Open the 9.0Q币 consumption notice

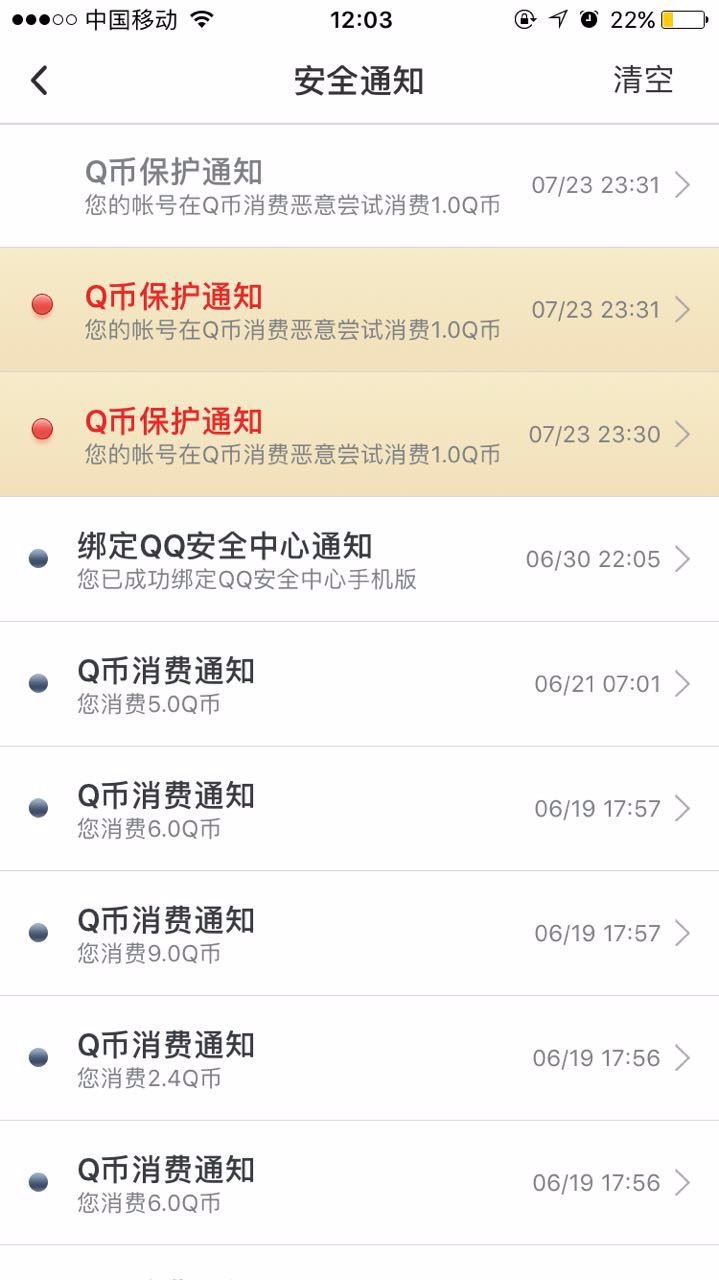pyautogui.click(x=359, y=933)
